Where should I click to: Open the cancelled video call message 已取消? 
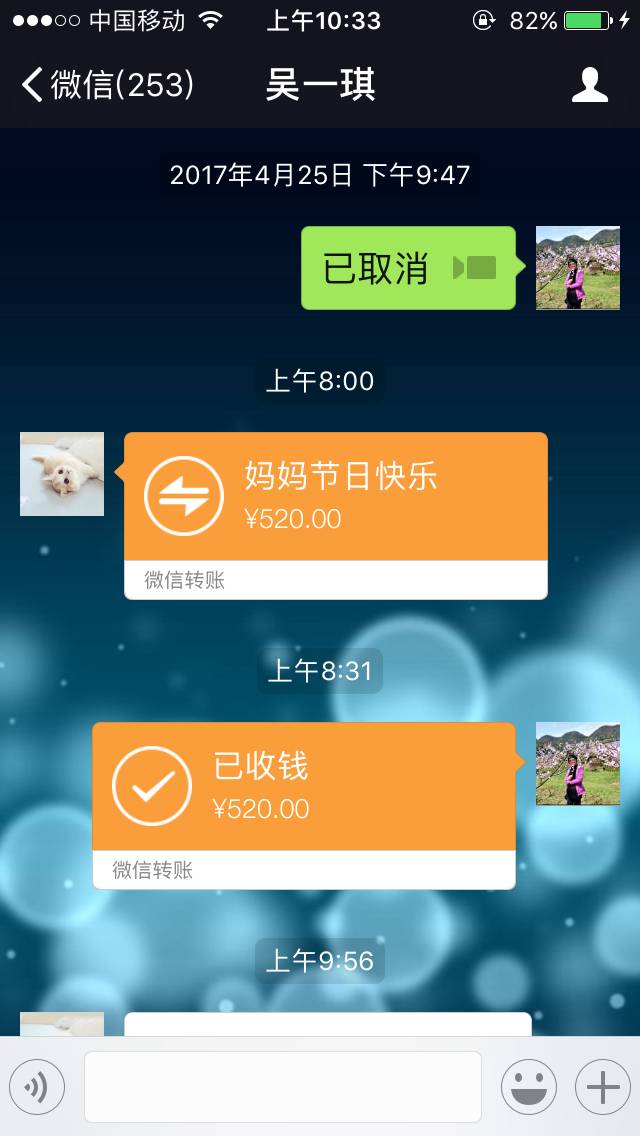[409, 268]
